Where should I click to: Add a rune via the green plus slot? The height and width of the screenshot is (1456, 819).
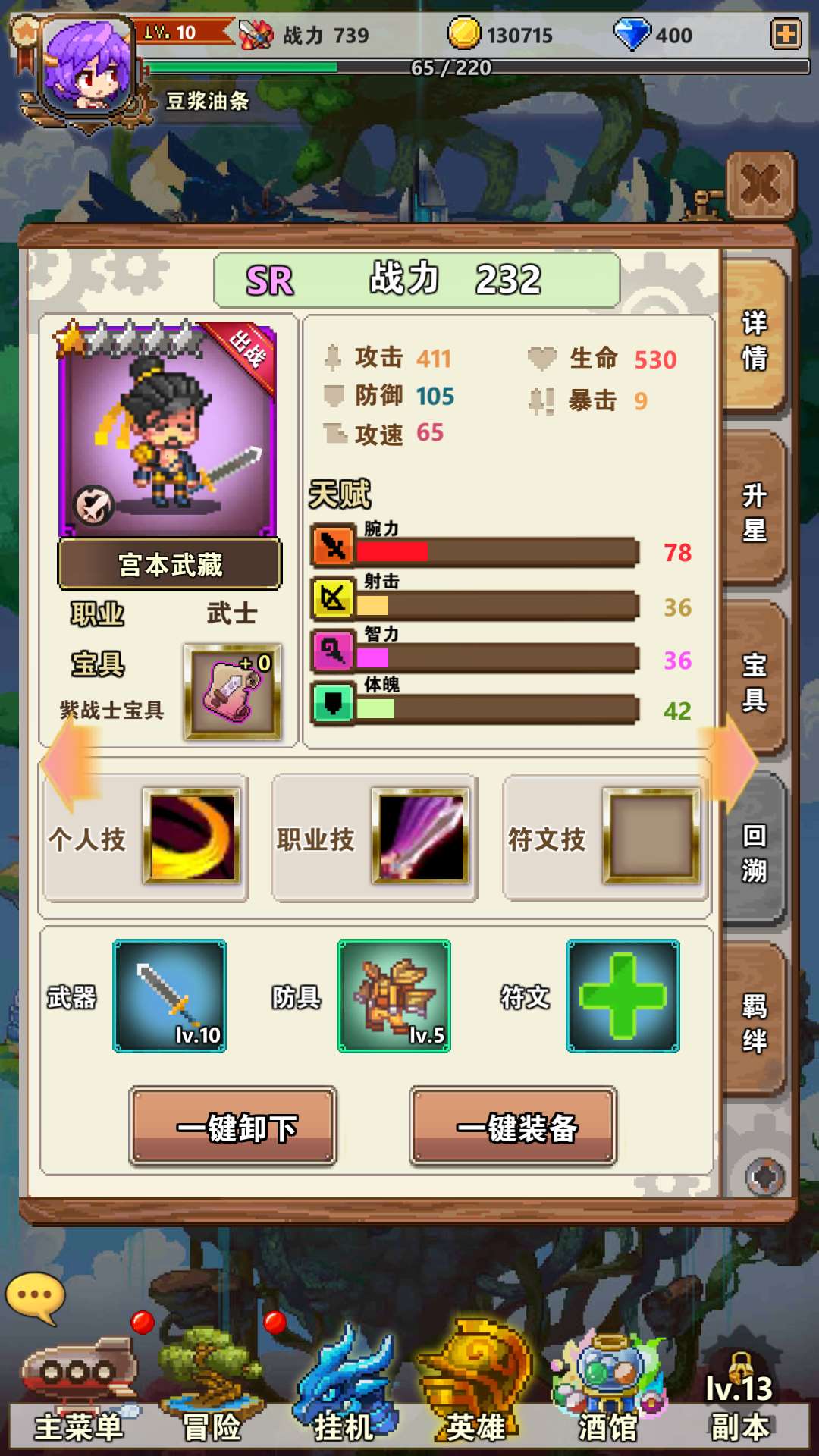click(623, 996)
